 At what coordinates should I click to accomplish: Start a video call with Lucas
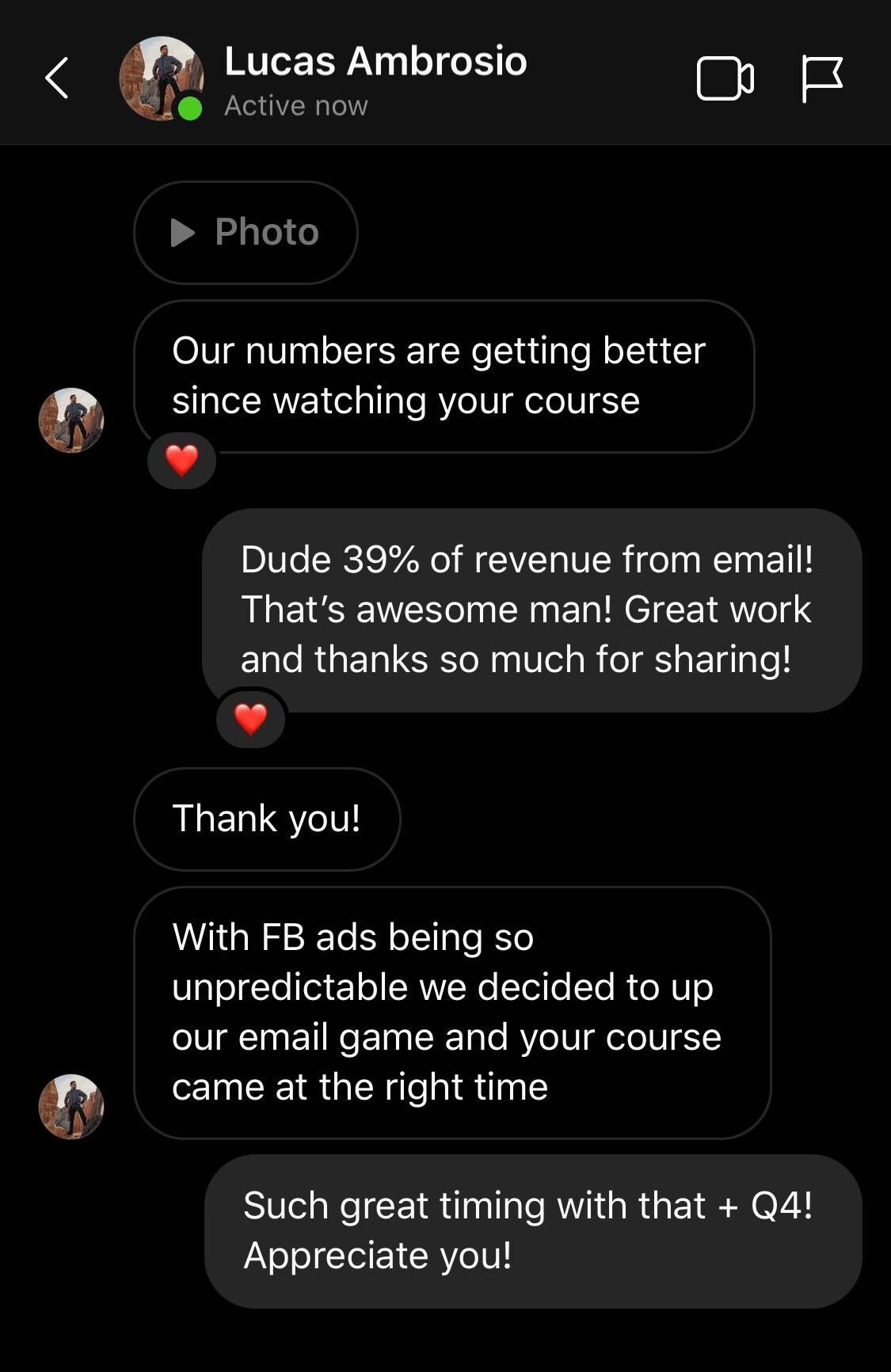point(725,78)
